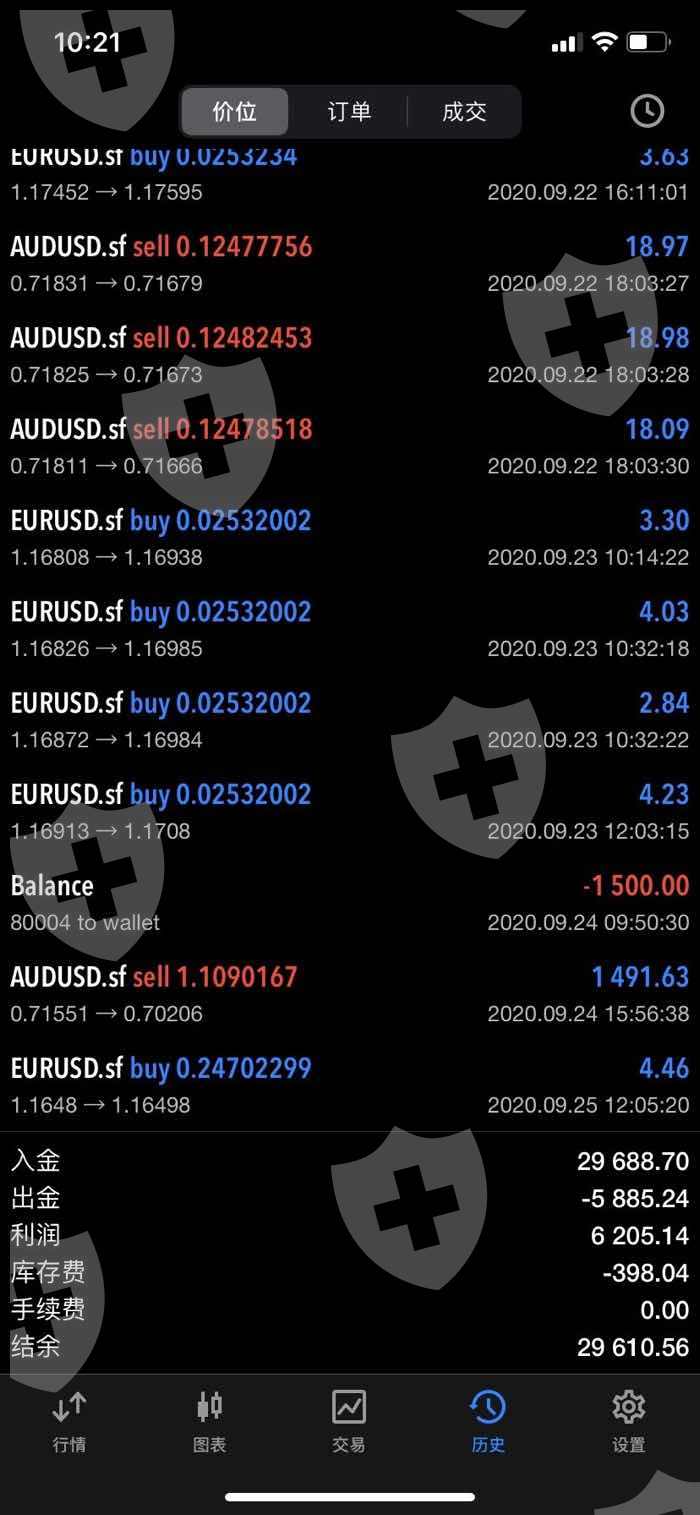Tap the 历史 history tab
Screen dimensions: 700x1515
(489, 1421)
